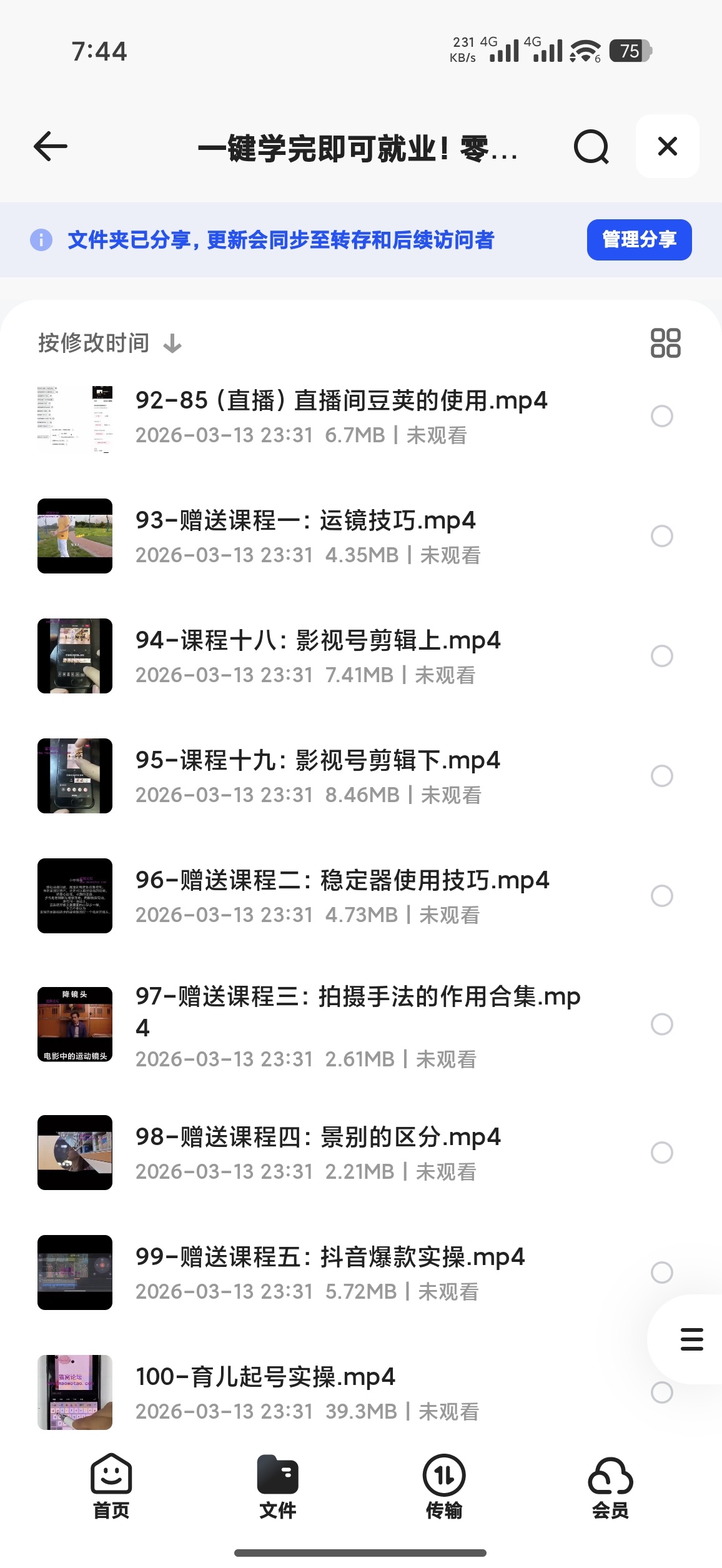Open search with the magnifier icon
This screenshot has height=1568, width=722.
click(x=591, y=147)
